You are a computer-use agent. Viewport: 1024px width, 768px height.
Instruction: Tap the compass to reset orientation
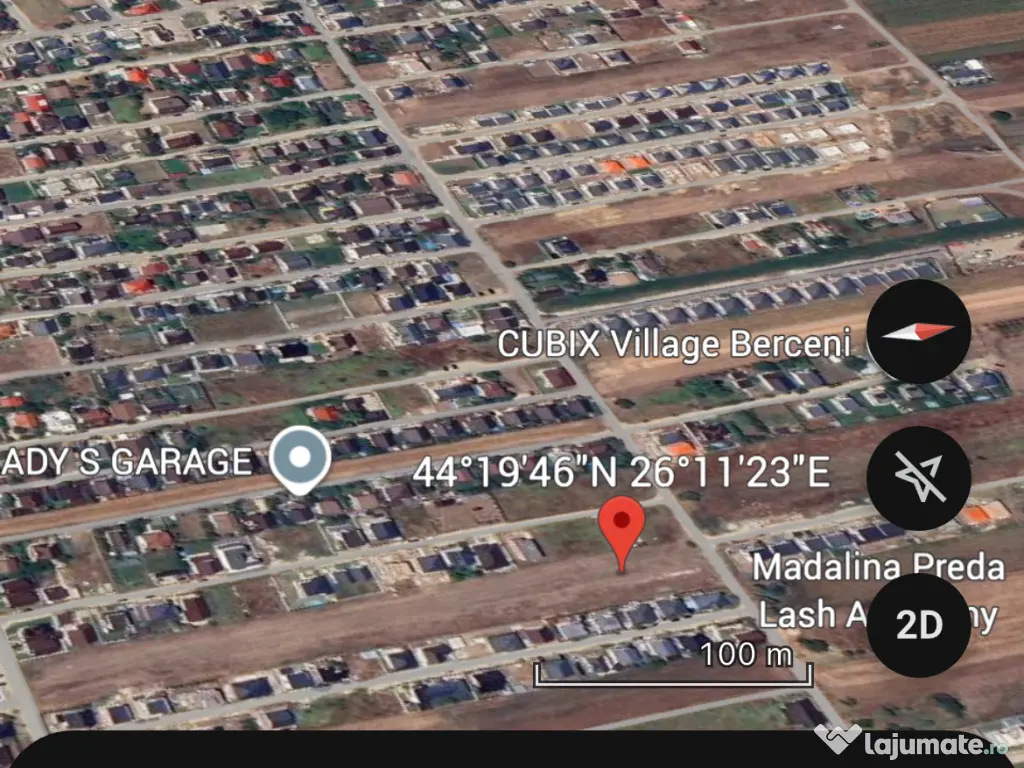tap(918, 332)
